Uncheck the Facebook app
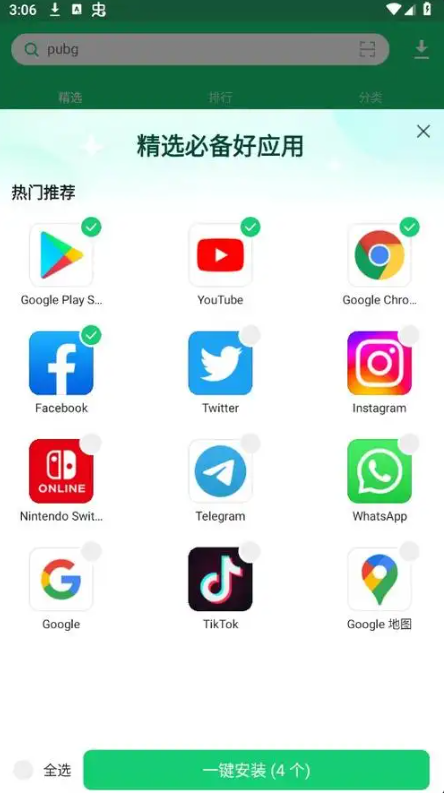 coord(92,335)
